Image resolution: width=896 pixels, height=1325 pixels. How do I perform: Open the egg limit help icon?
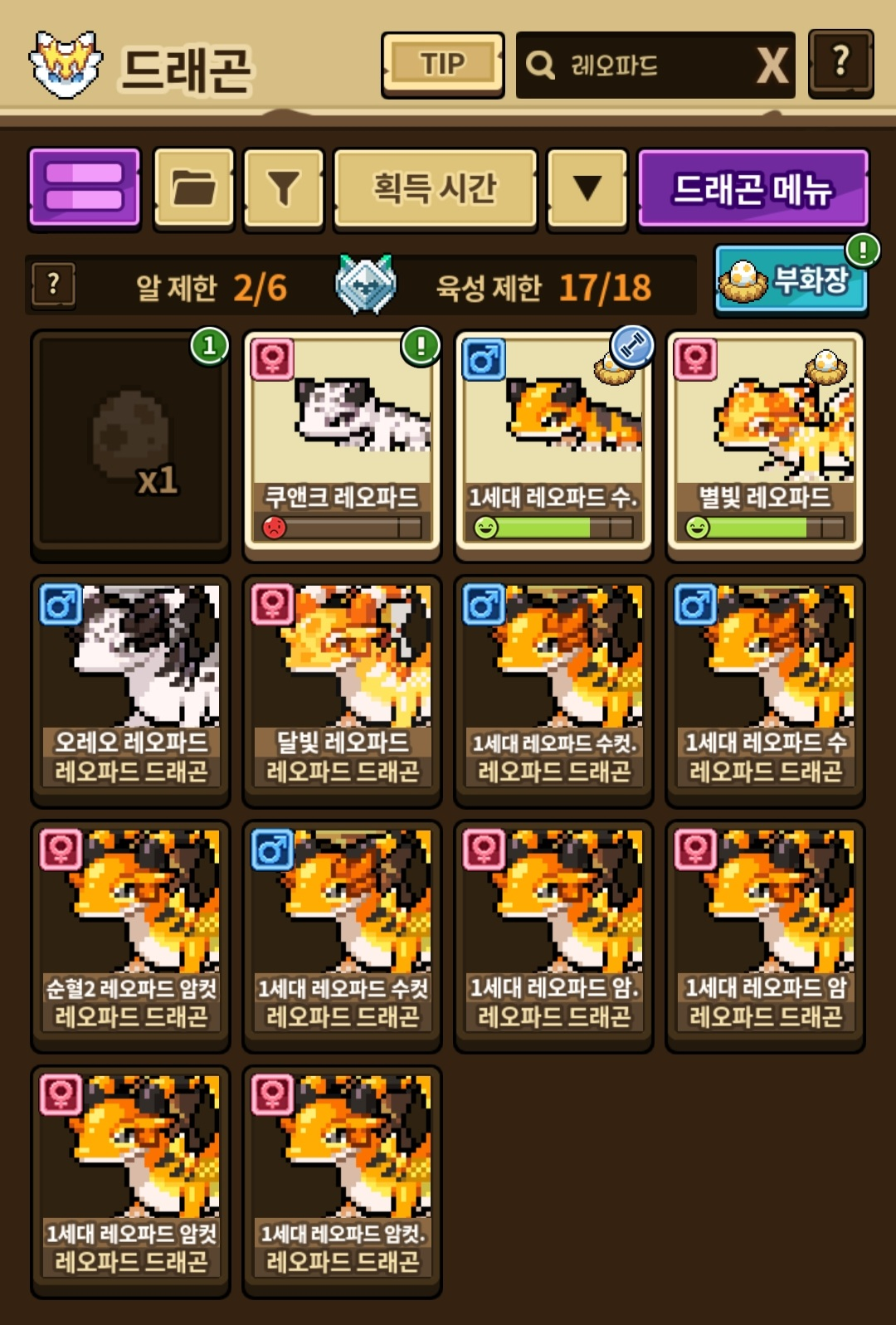[x=53, y=285]
